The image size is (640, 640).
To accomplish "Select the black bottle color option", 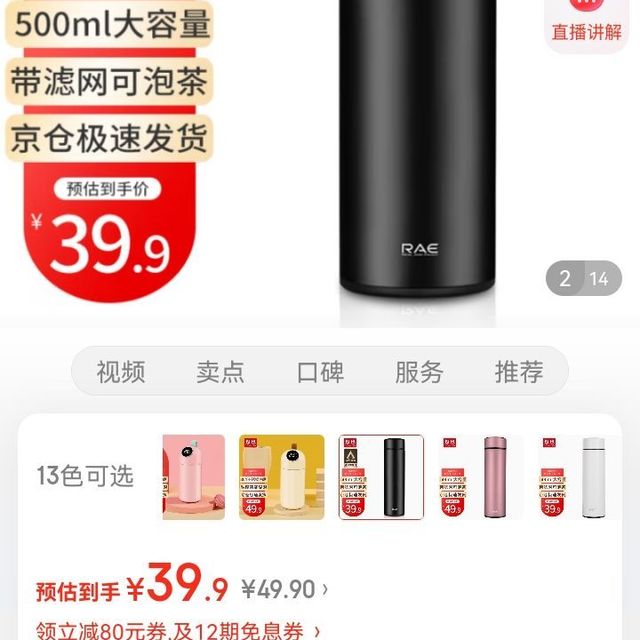I will [x=381, y=477].
